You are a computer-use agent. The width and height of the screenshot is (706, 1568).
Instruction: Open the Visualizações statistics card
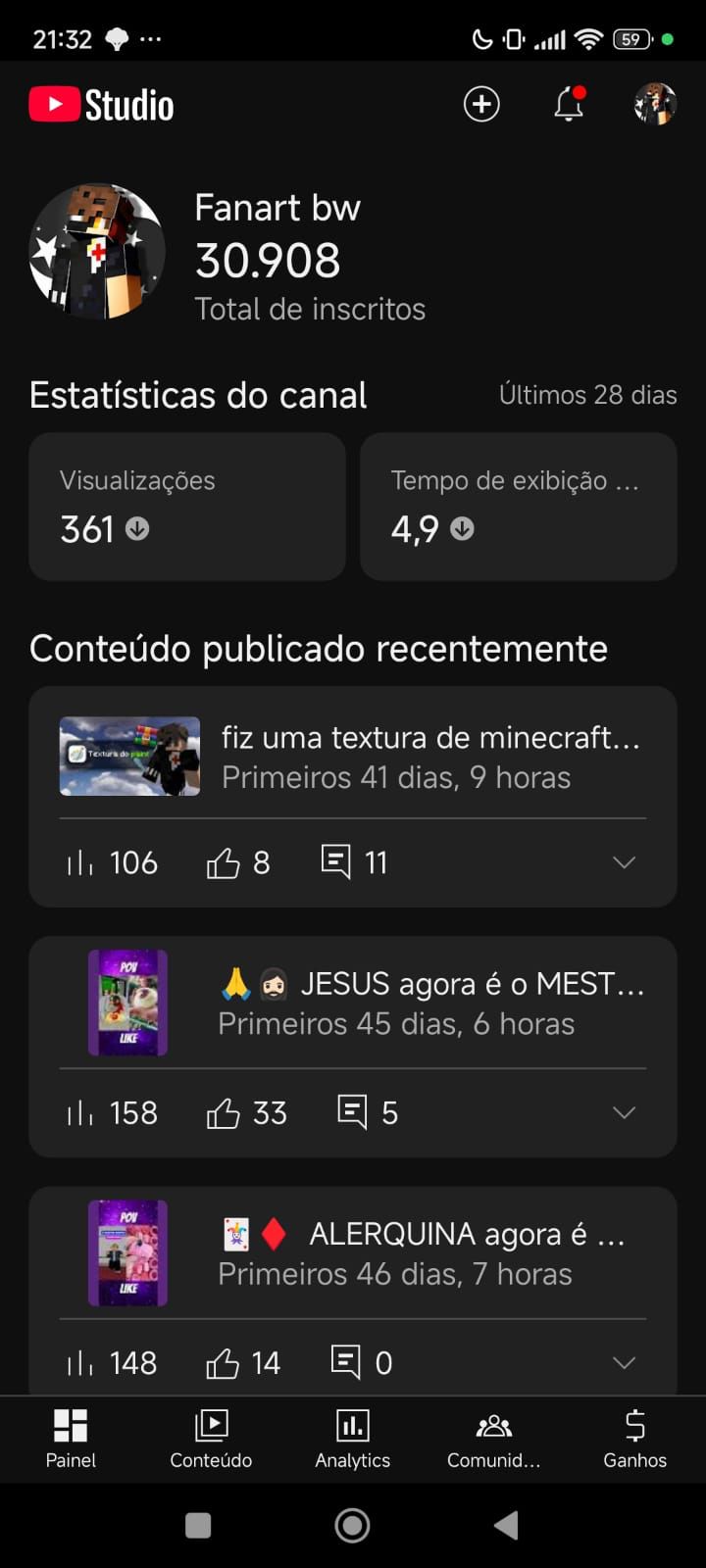(187, 507)
